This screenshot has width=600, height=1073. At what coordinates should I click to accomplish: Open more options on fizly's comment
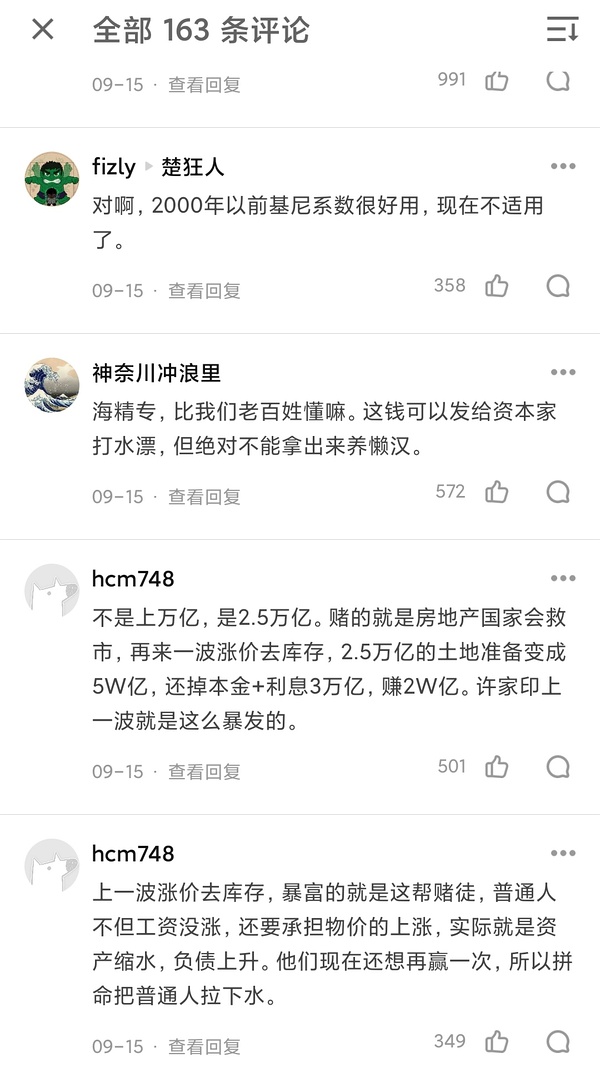[x=563, y=166]
